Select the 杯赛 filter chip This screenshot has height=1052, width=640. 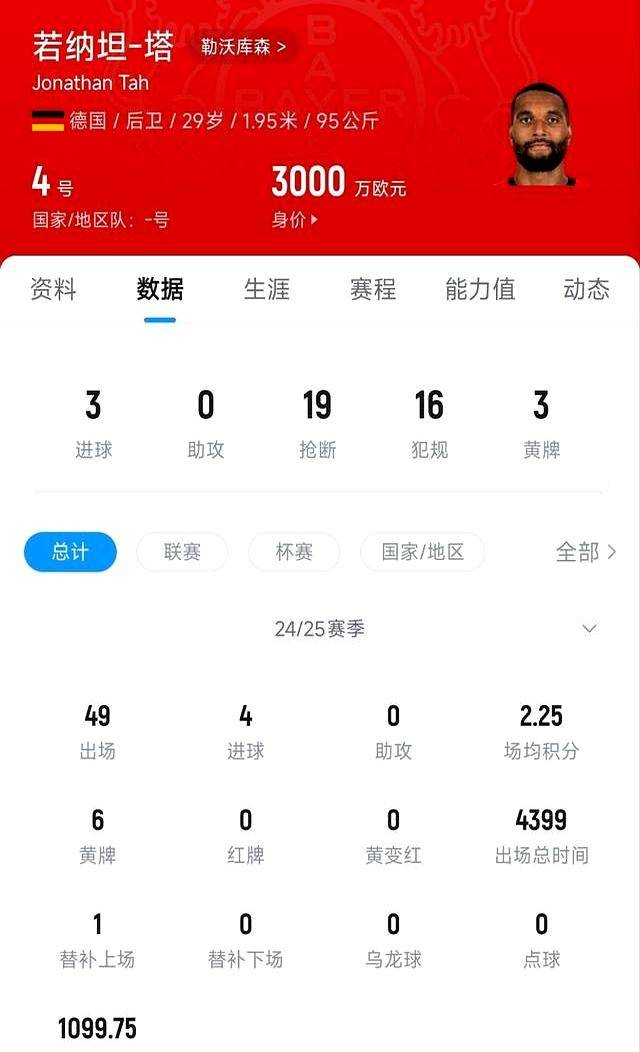coord(294,551)
